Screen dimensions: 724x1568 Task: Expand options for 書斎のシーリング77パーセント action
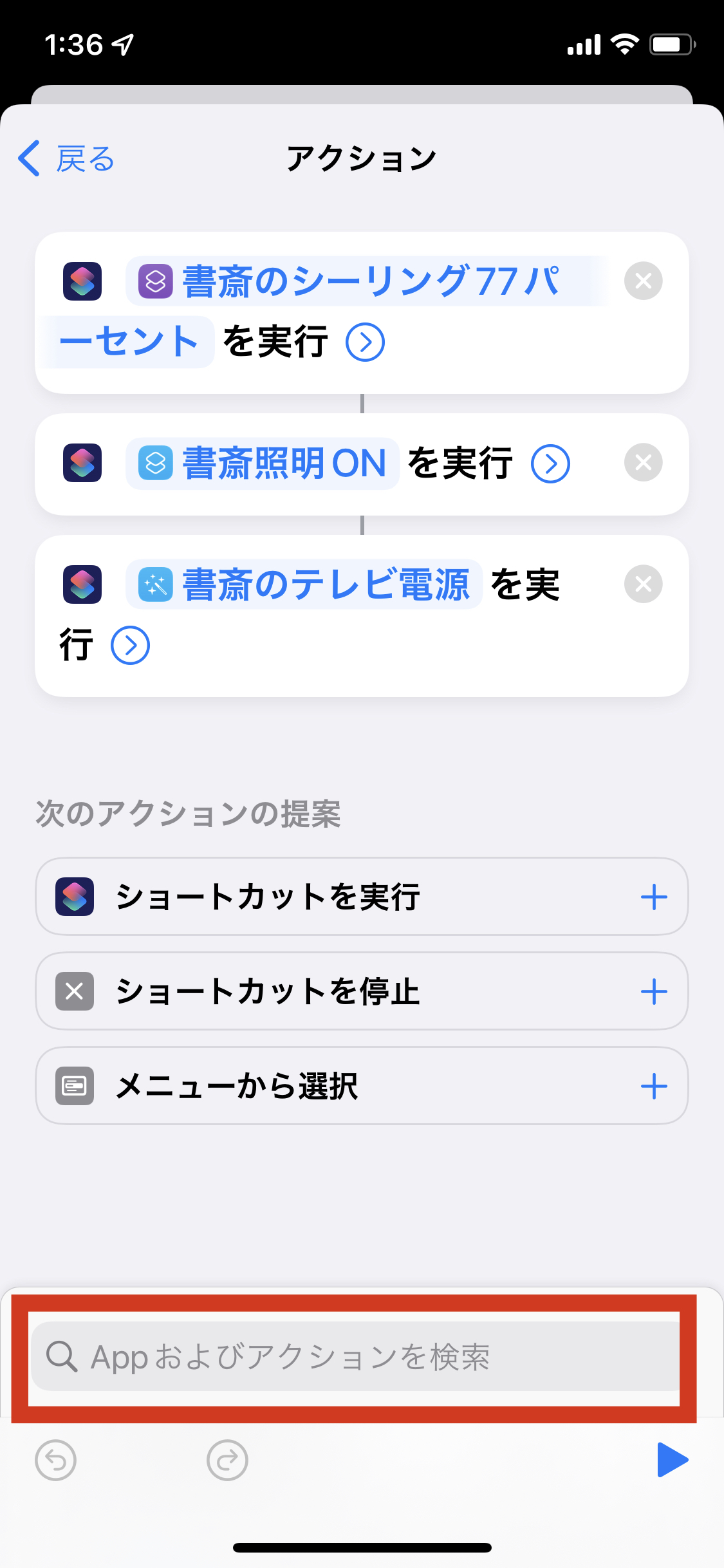pos(365,342)
